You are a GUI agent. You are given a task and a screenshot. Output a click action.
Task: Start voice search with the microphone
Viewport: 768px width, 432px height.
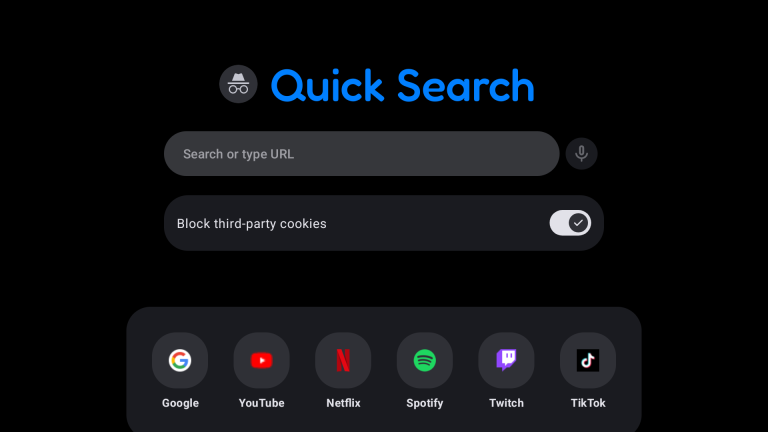pos(581,154)
